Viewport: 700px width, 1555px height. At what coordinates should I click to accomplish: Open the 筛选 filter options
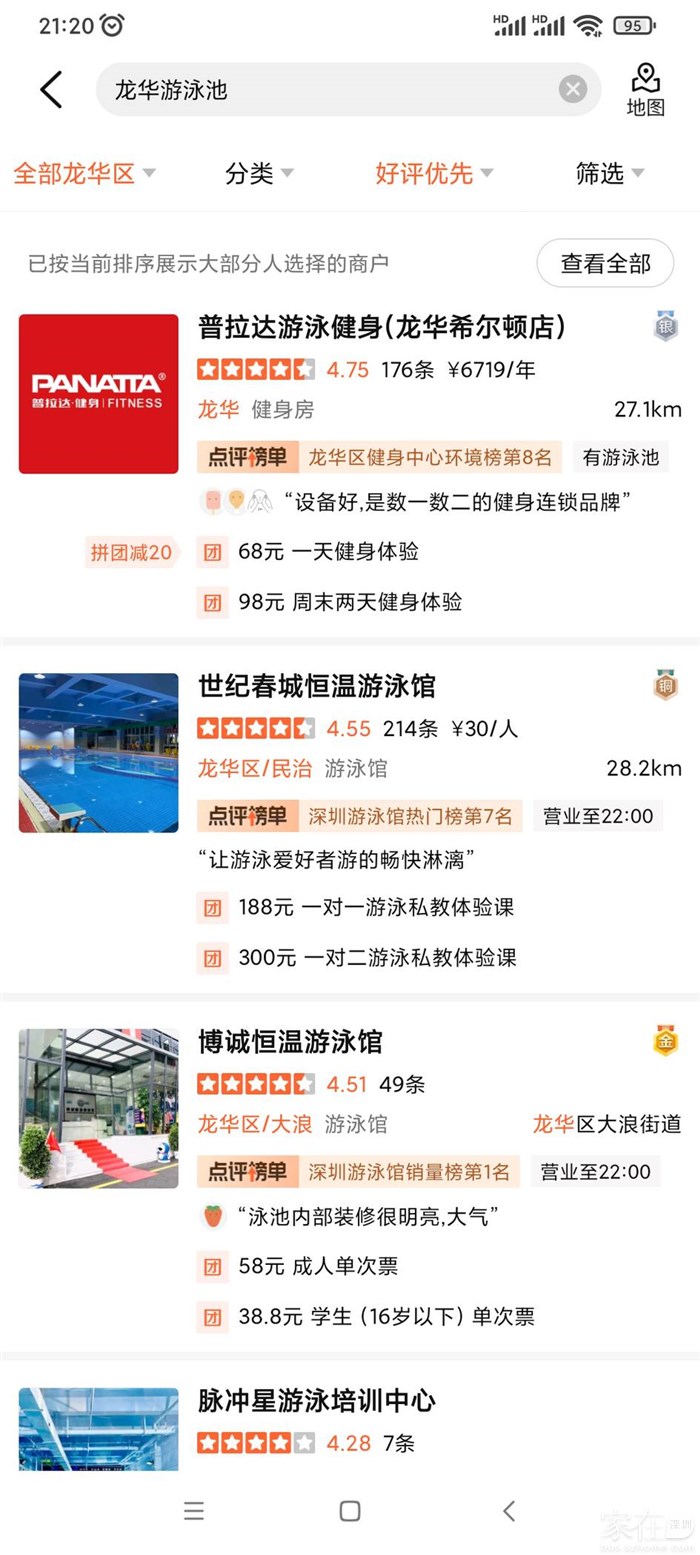609,173
